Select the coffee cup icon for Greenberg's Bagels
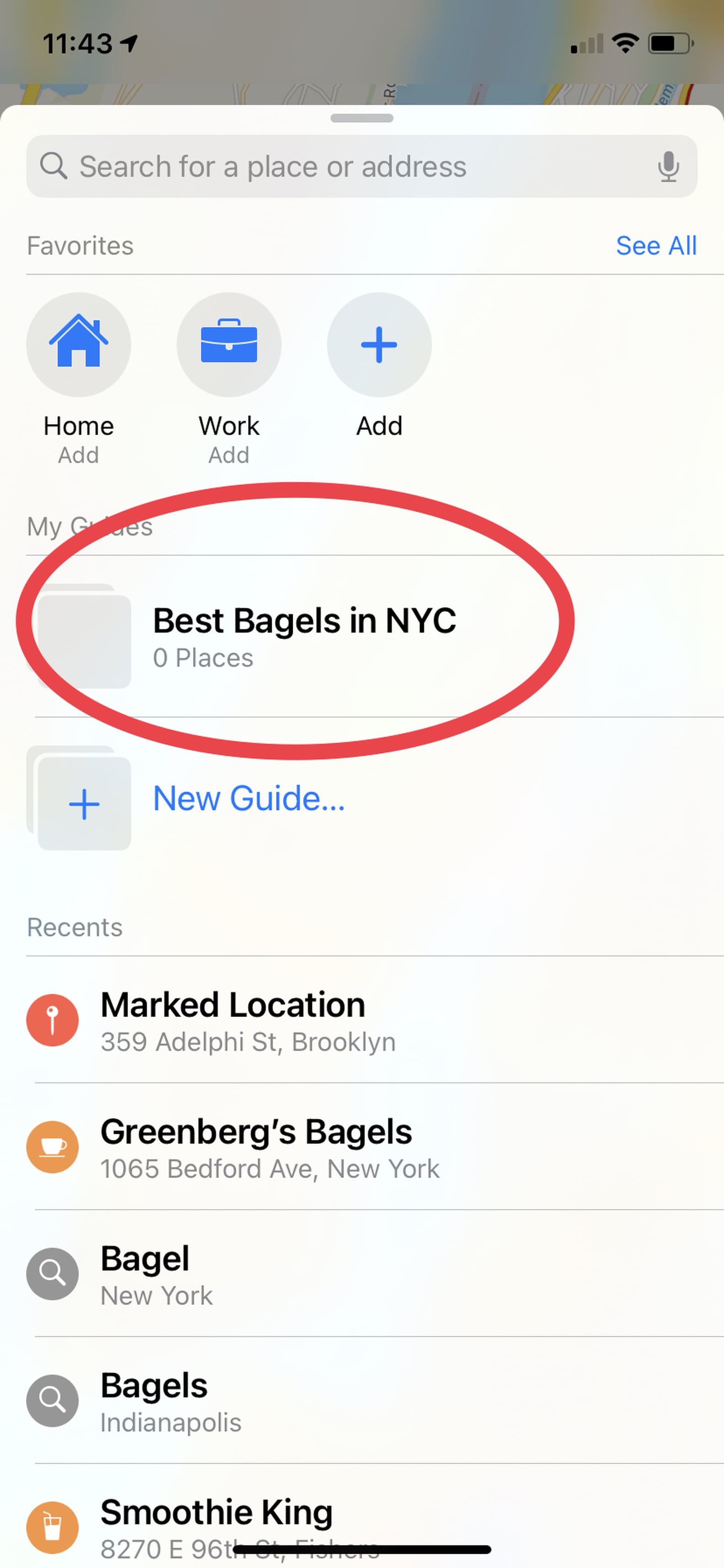 tap(52, 1147)
